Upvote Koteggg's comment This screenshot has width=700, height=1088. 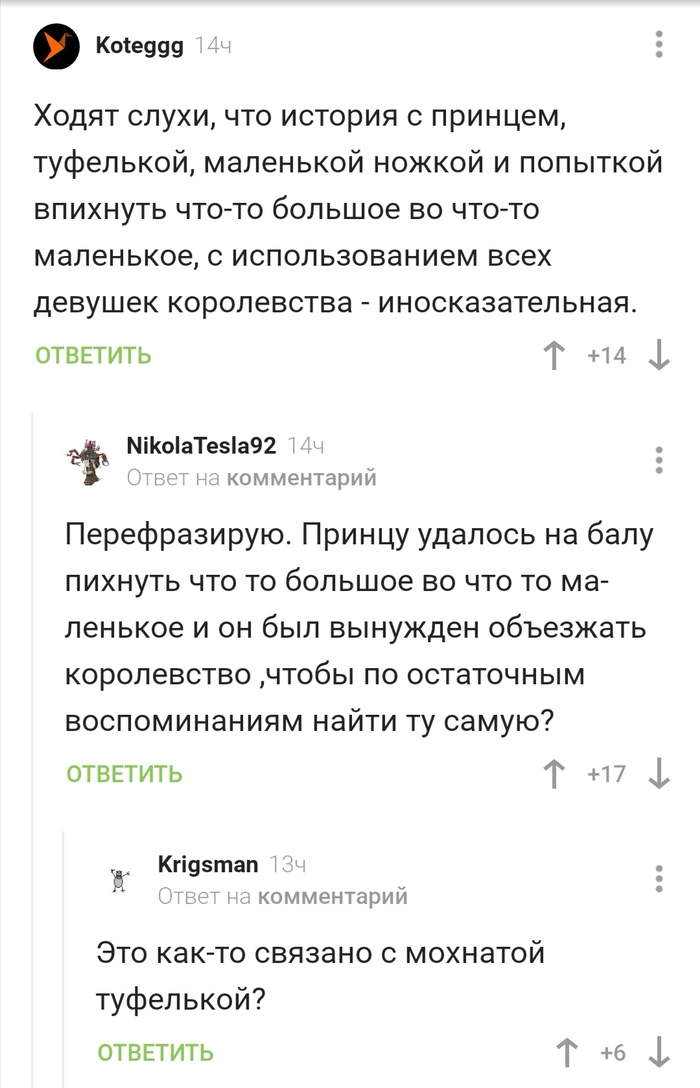(x=552, y=355)
